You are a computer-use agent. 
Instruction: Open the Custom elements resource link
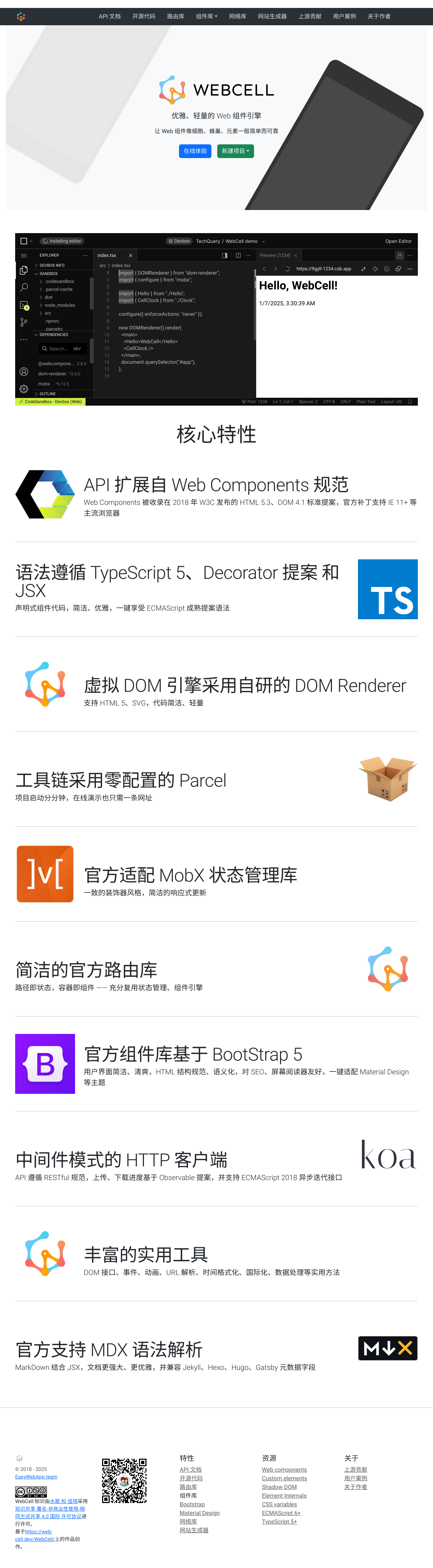284,1479
